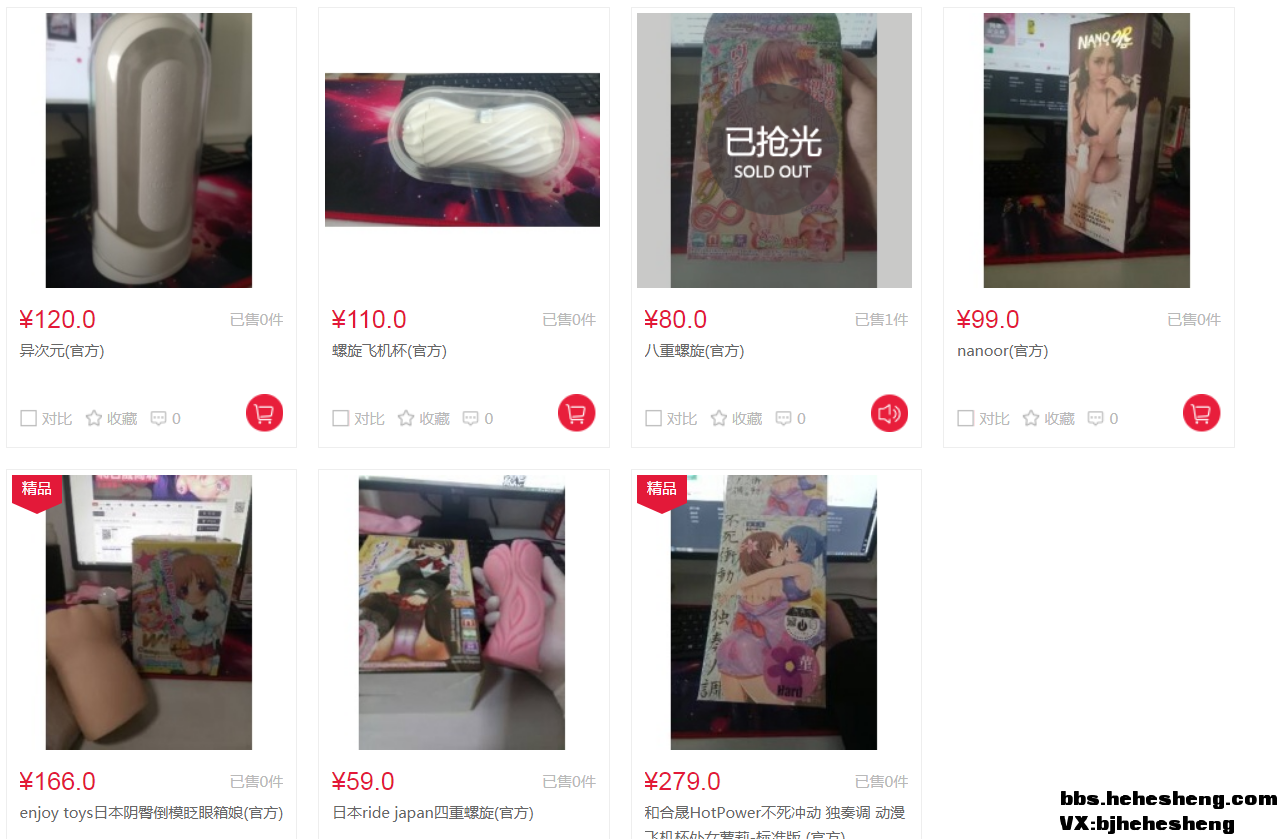This screenshot has height=839, width=1282.
Task: Check the 对比 box for 螺旋飞机杯(官方)
Action: pos(341,418)
